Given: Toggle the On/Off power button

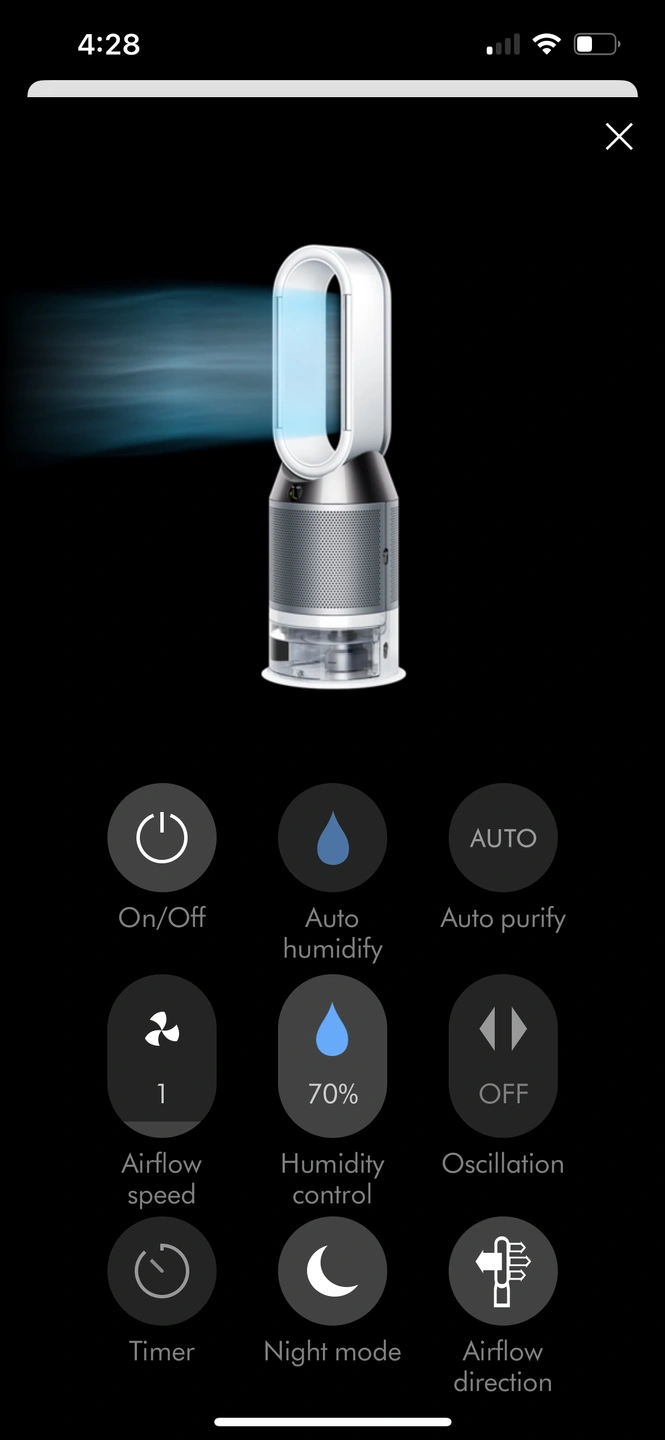Looking at the screenshot, I should point(162,838).
